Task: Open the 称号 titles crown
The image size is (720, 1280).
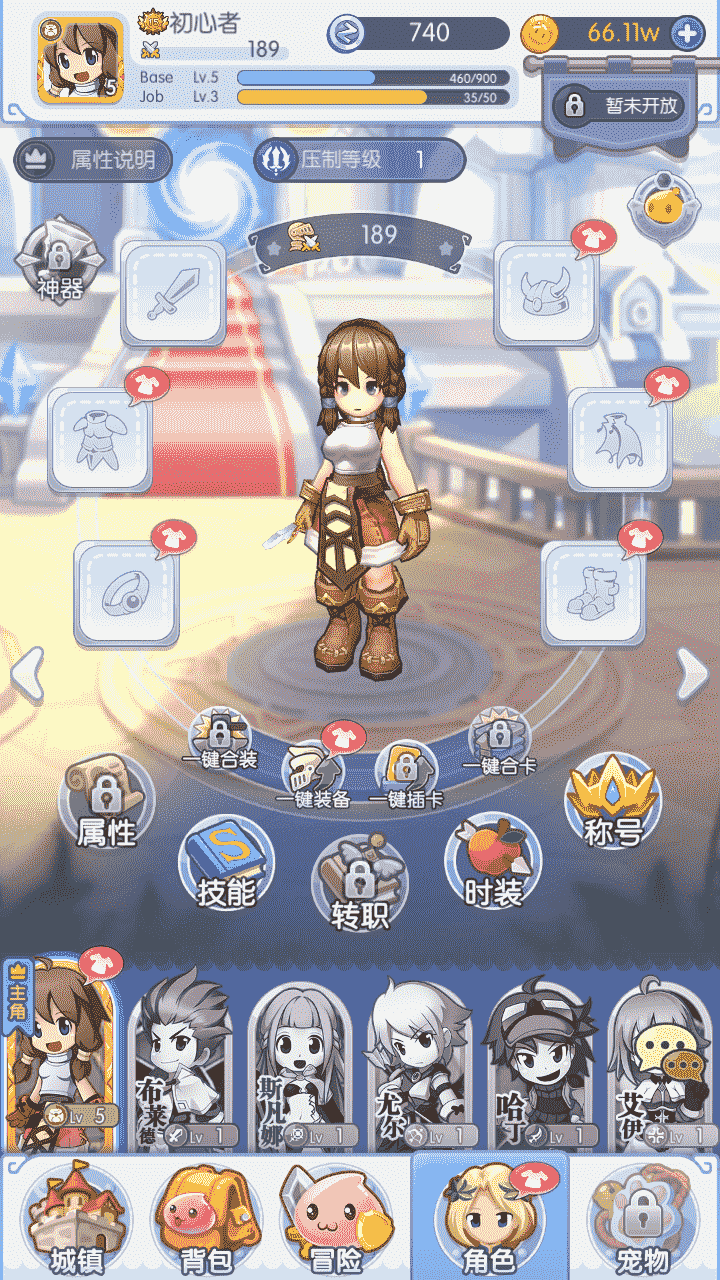Action: 612,800
